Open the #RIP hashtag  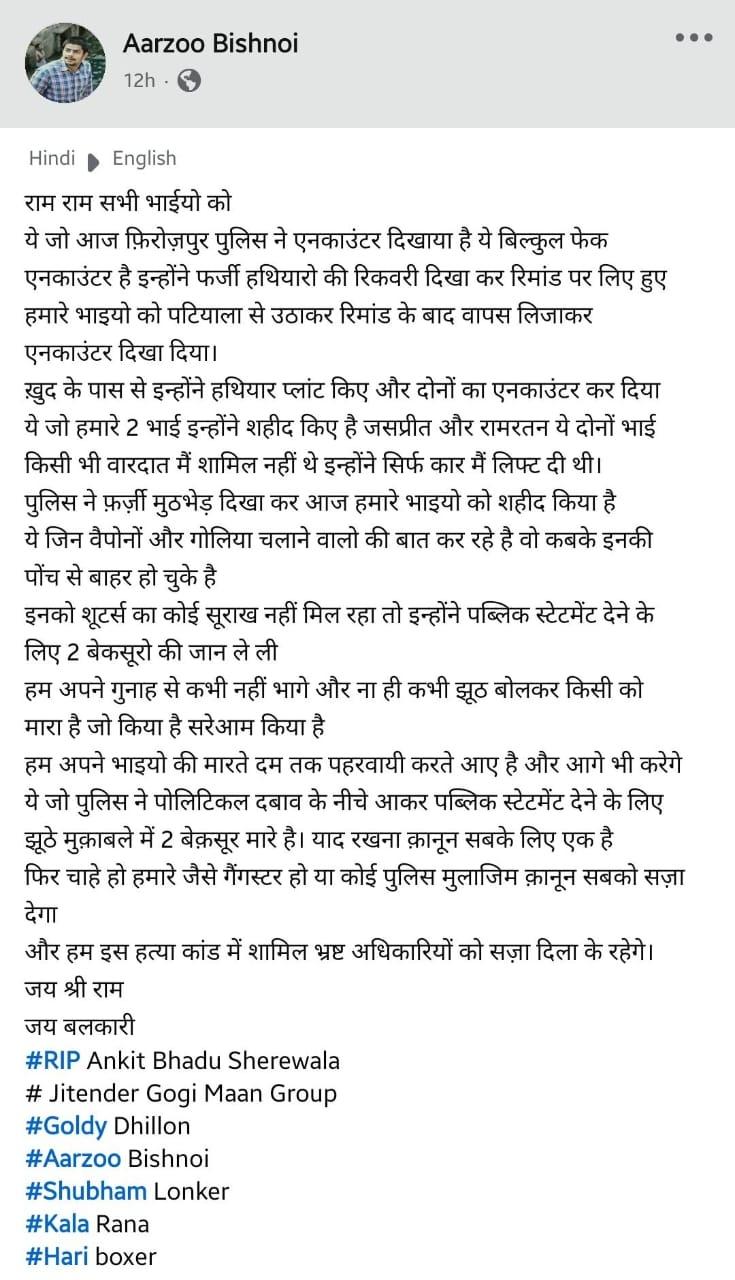coord(54,1060)
